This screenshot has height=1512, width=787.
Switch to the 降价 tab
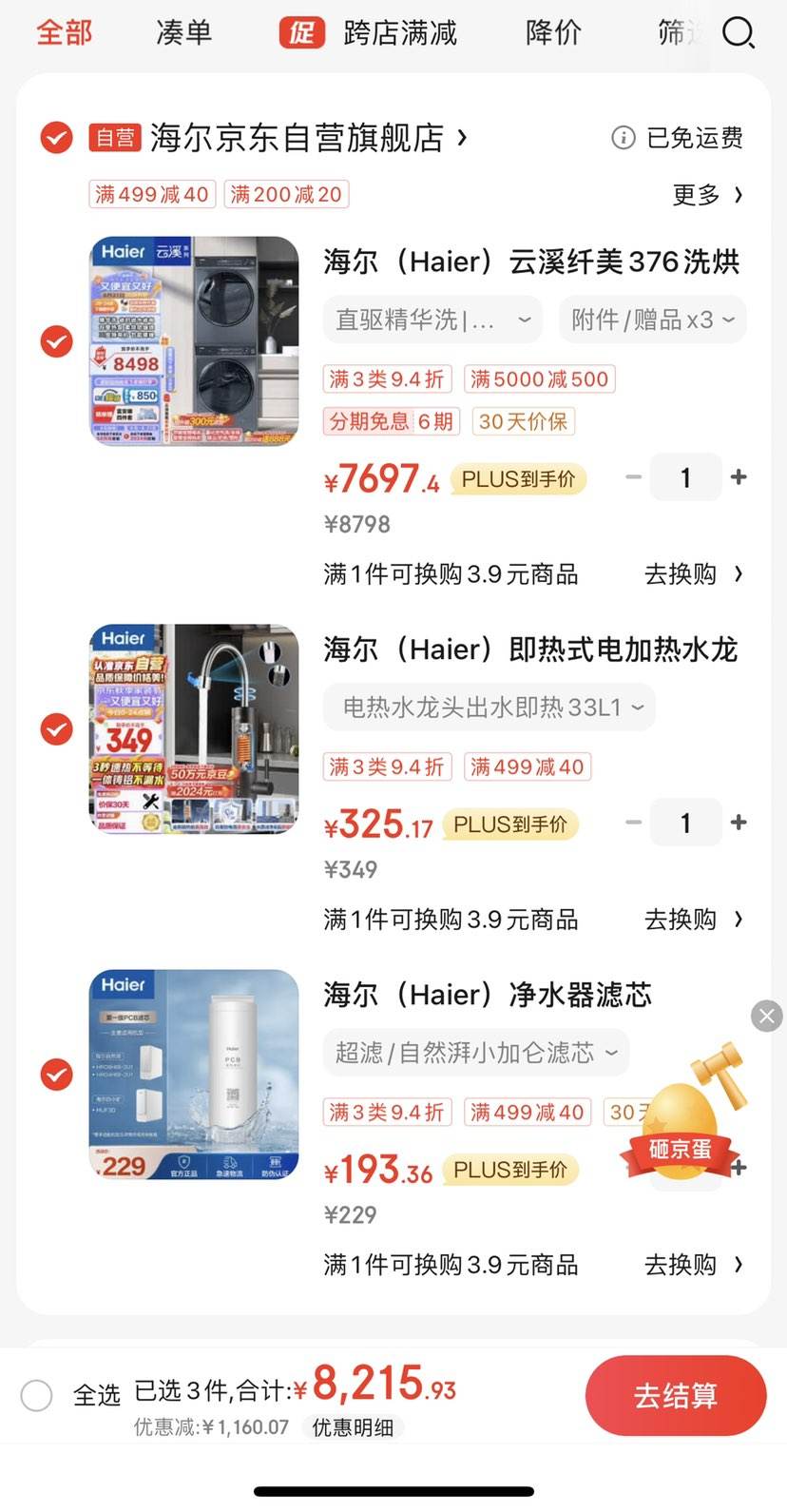553,33
